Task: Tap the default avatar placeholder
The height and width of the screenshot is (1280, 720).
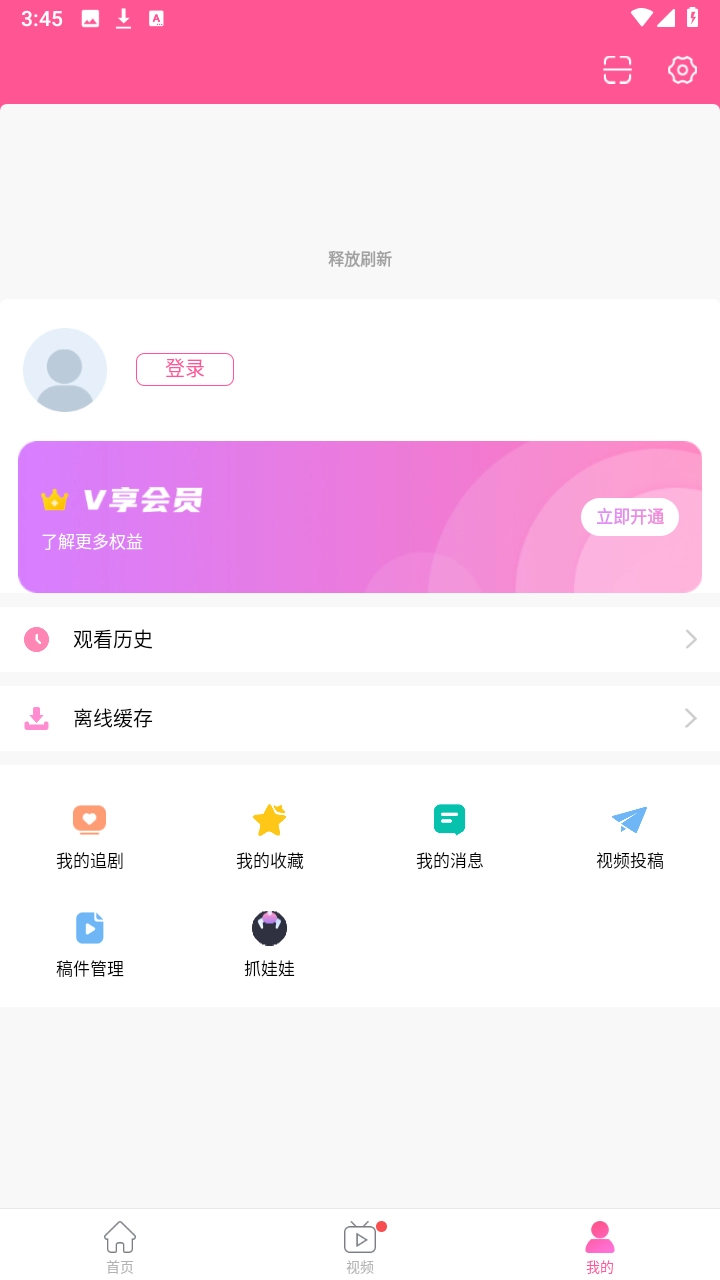Action: (65, 369)
